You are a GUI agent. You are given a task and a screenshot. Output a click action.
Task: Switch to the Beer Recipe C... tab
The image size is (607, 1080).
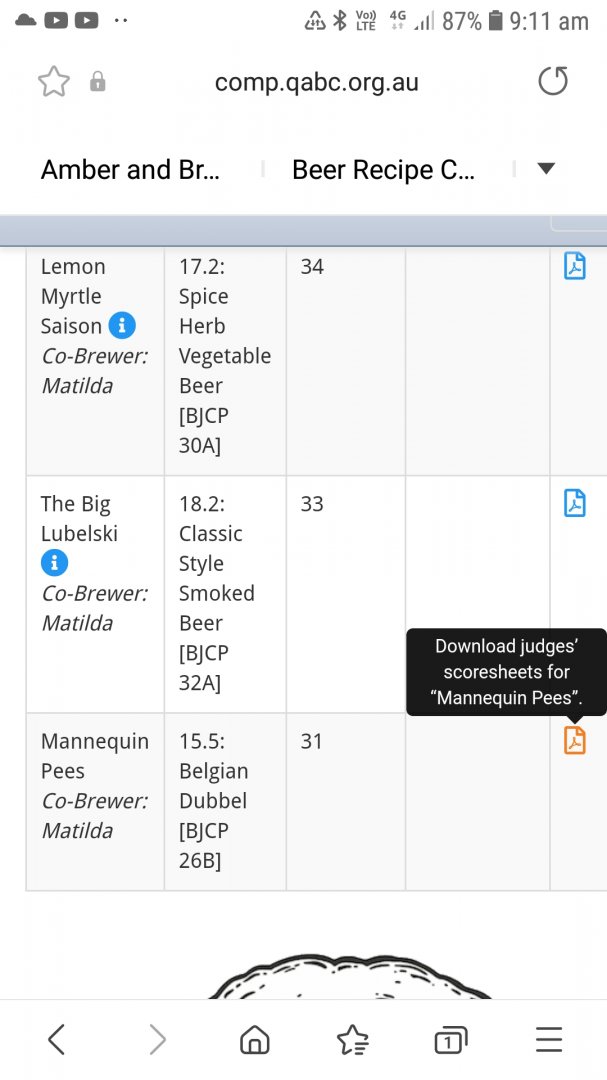[383, 170]
